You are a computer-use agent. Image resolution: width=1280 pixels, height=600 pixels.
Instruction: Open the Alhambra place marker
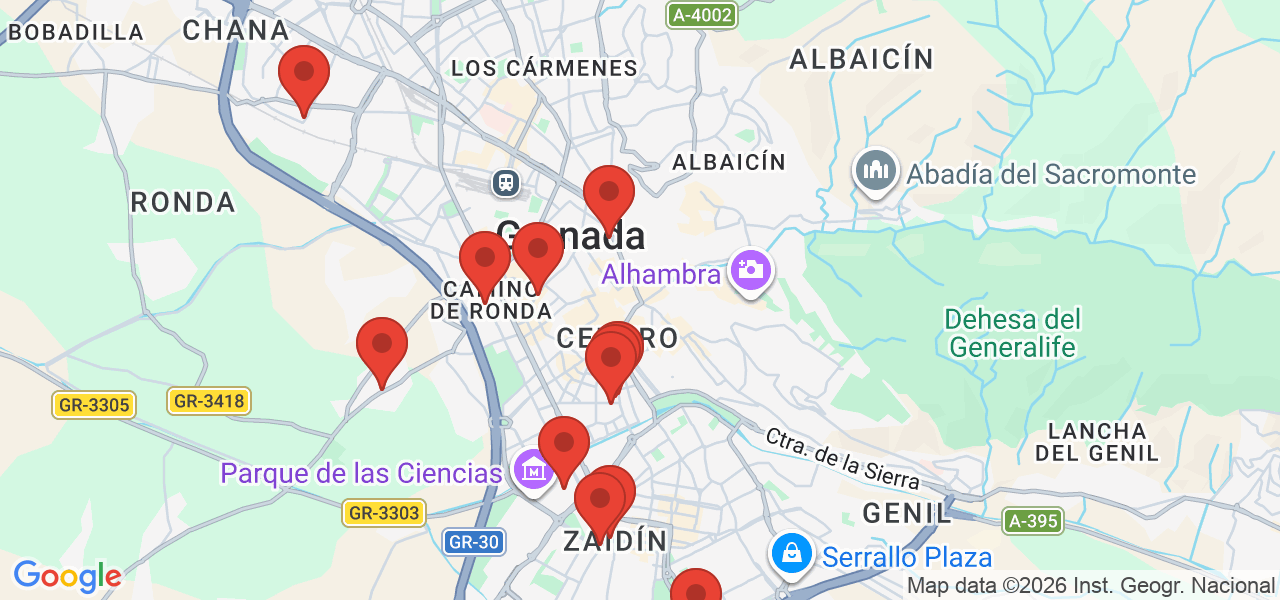[749, 269]
